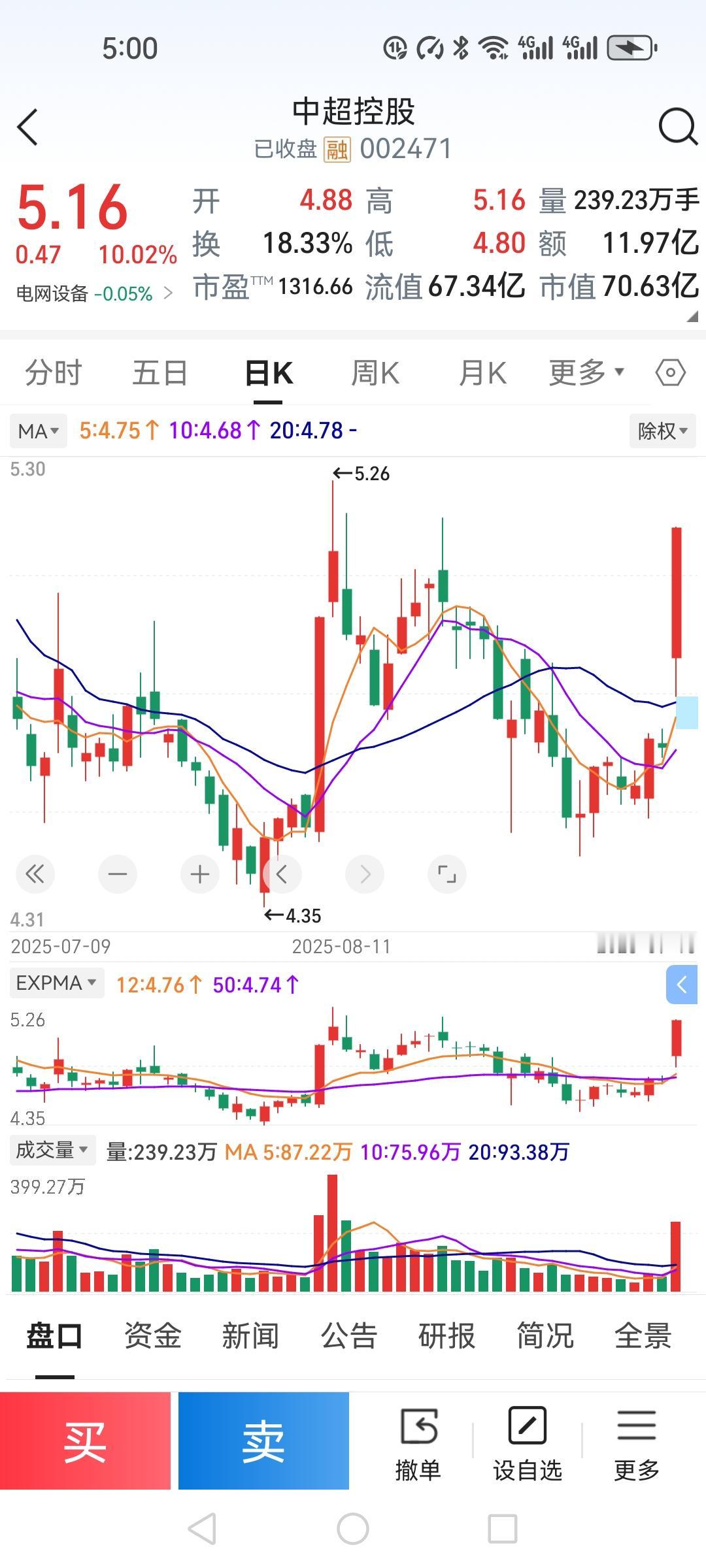Screen dimensions: 706x1568
Task: Open the 成交量 indicator dropdown
Action: (52, 1150)
